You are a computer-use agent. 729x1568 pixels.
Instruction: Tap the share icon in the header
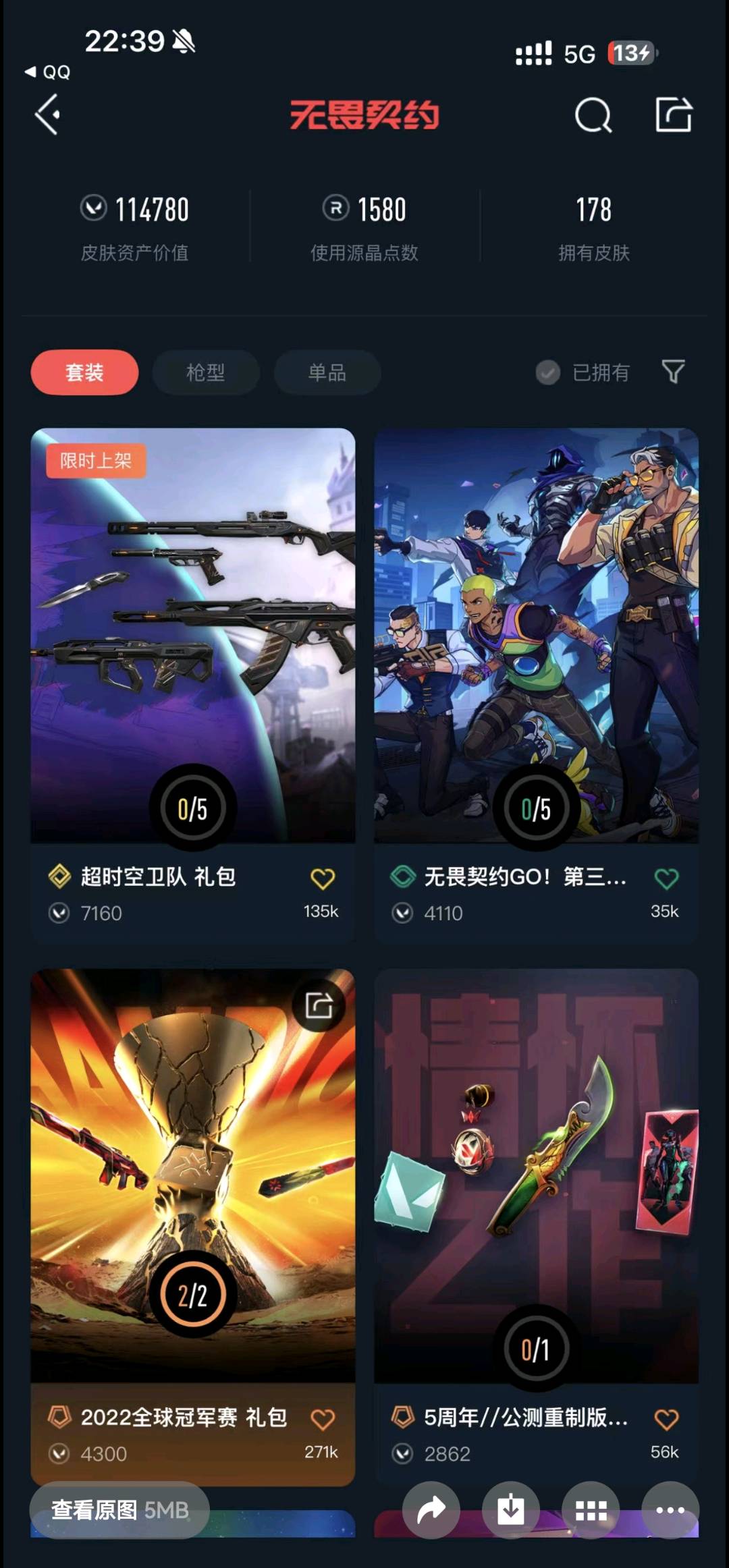[x=674, y=115]
